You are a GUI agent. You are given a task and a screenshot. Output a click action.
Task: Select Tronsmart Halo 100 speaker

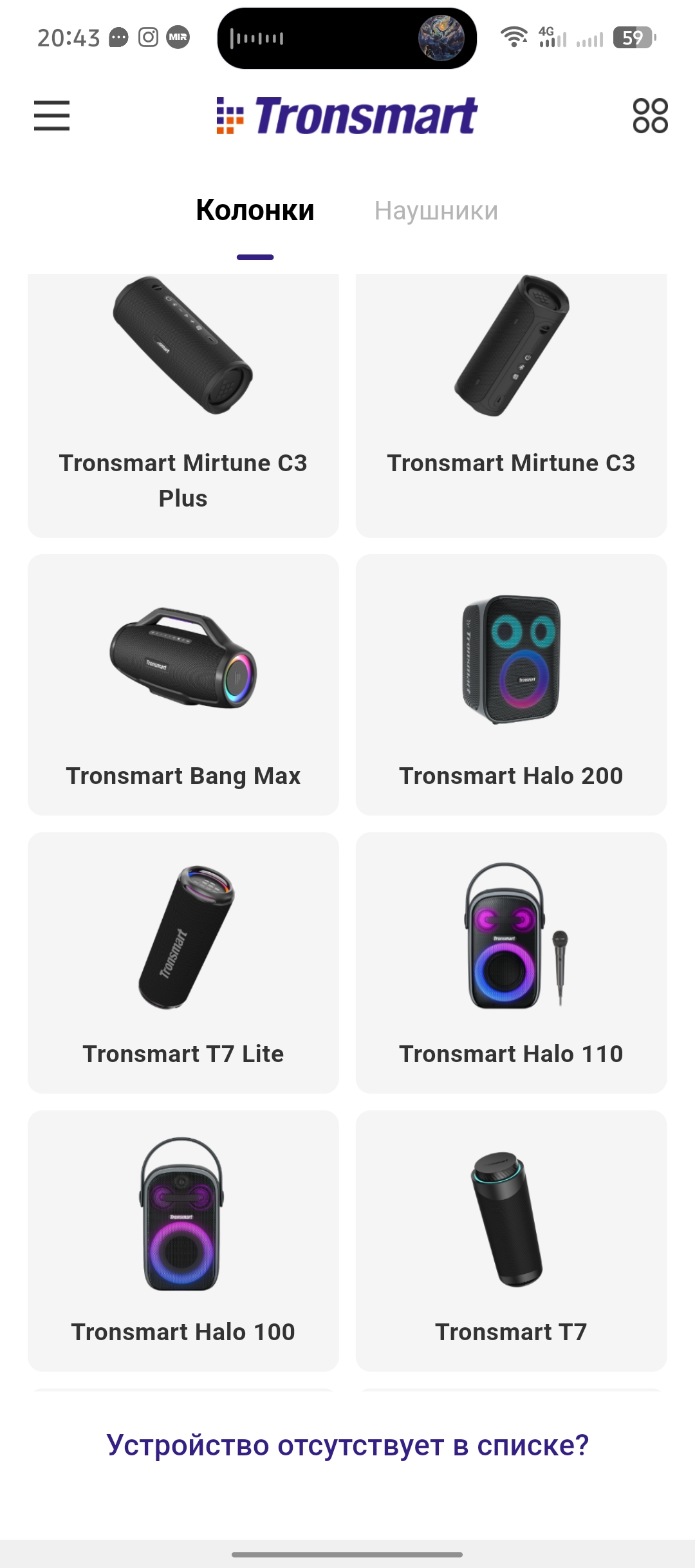coord(183,1242)
